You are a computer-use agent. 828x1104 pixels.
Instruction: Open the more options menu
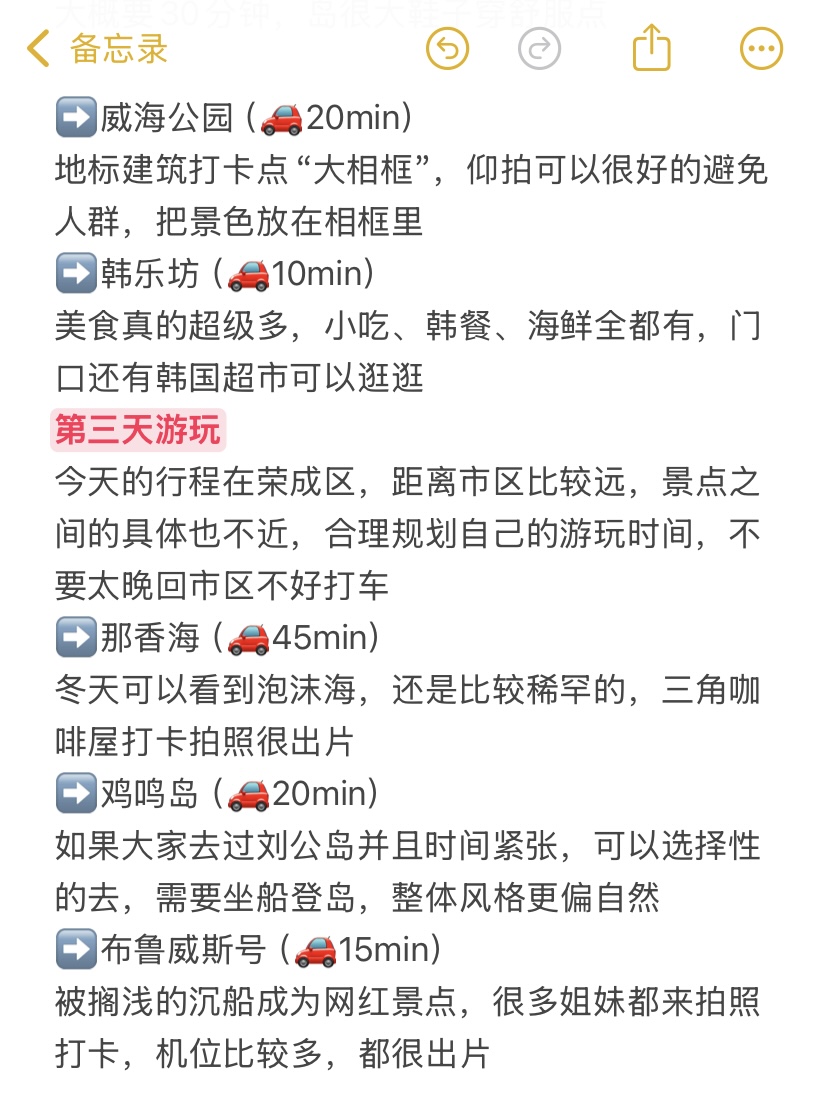point(761,49)
